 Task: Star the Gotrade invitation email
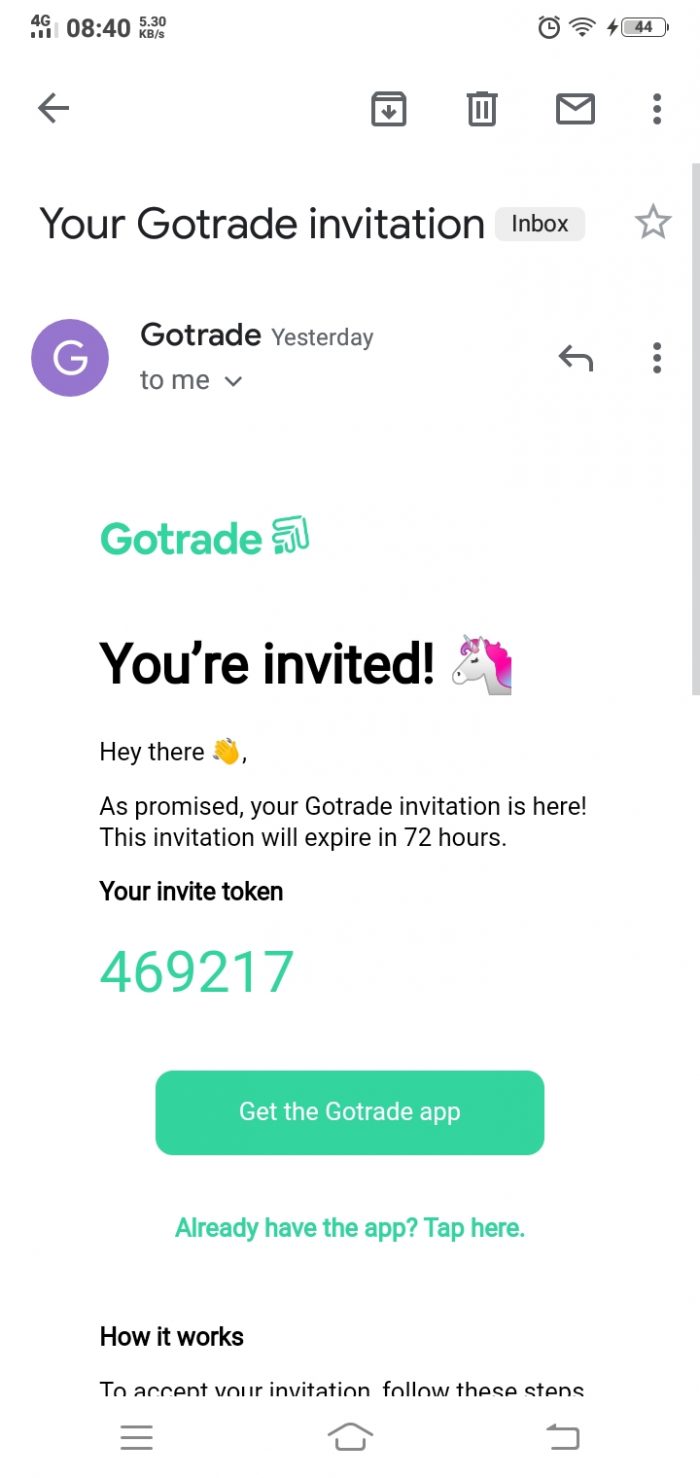click(x=653, y=222)
